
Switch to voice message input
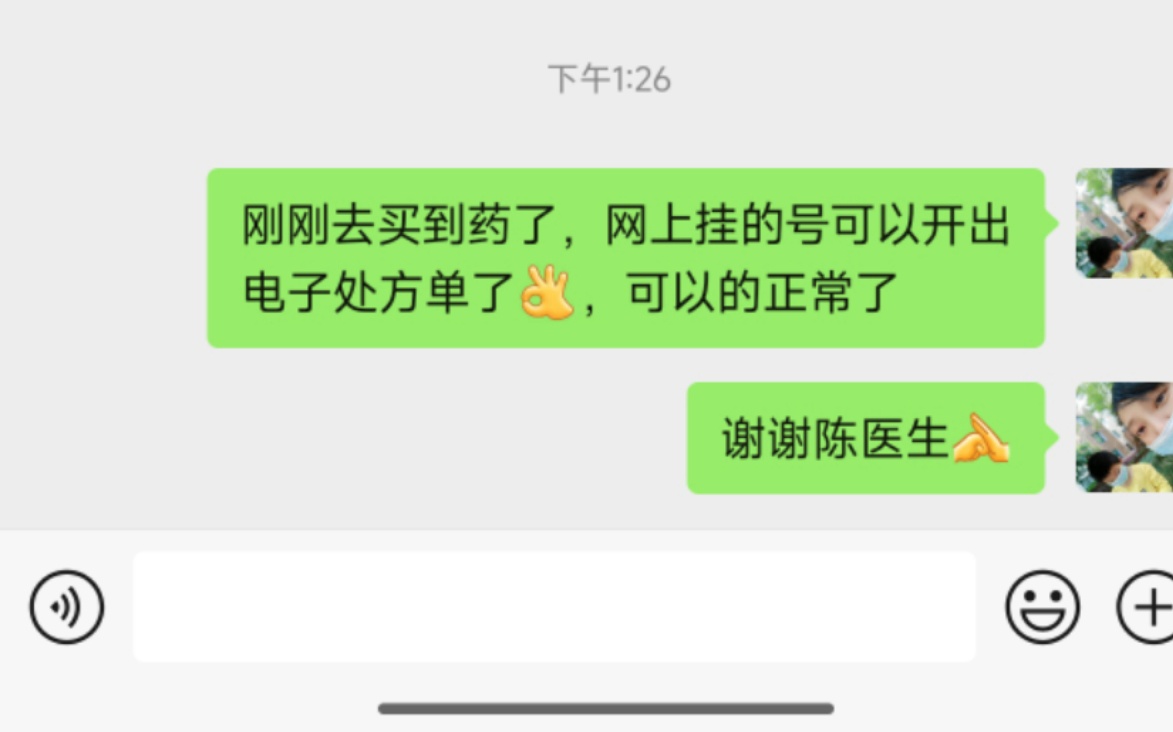point(66,606)
